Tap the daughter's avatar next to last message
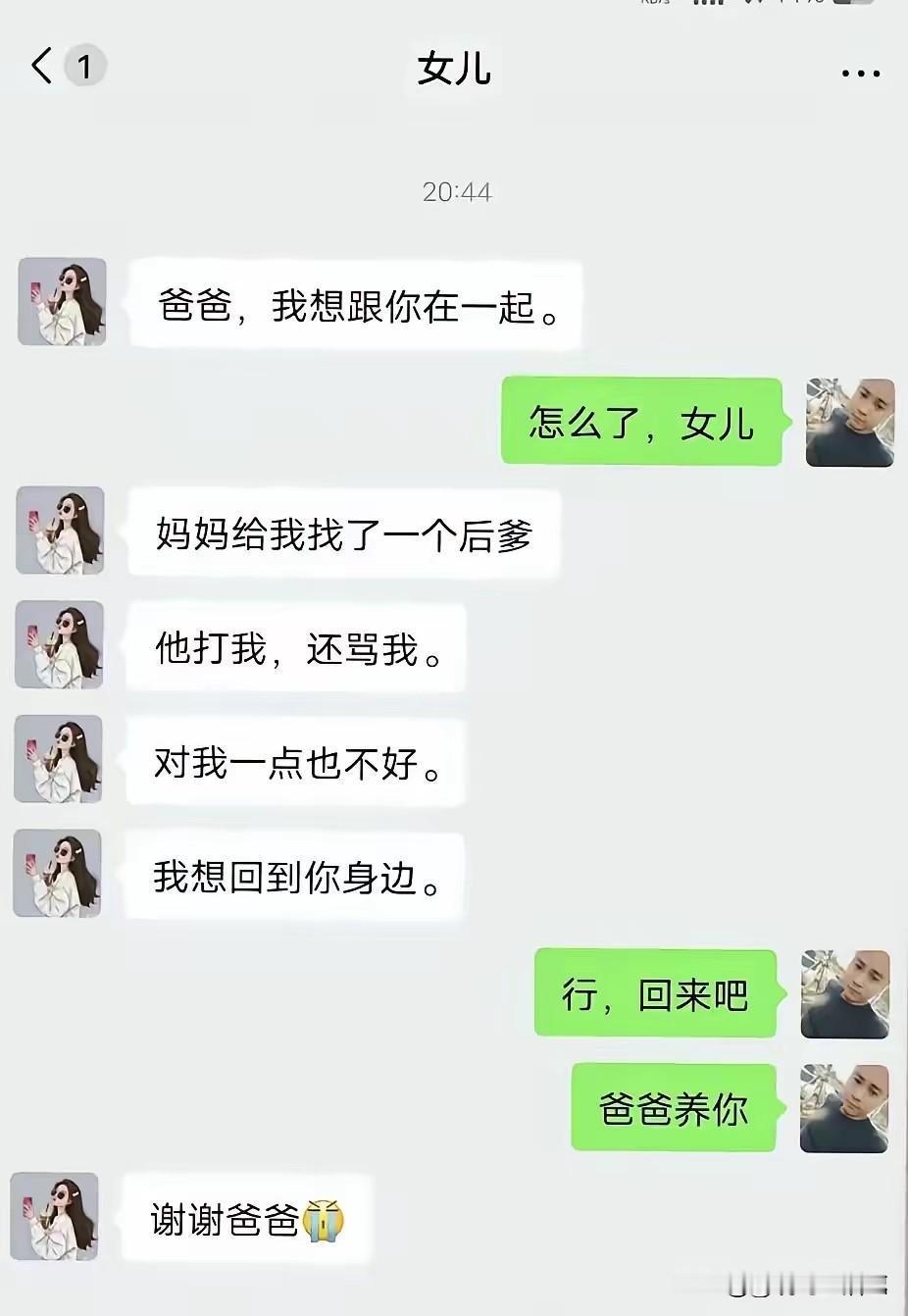Image resolution: width=908 pixels, height=1316 pixels. pos(54,1217)
